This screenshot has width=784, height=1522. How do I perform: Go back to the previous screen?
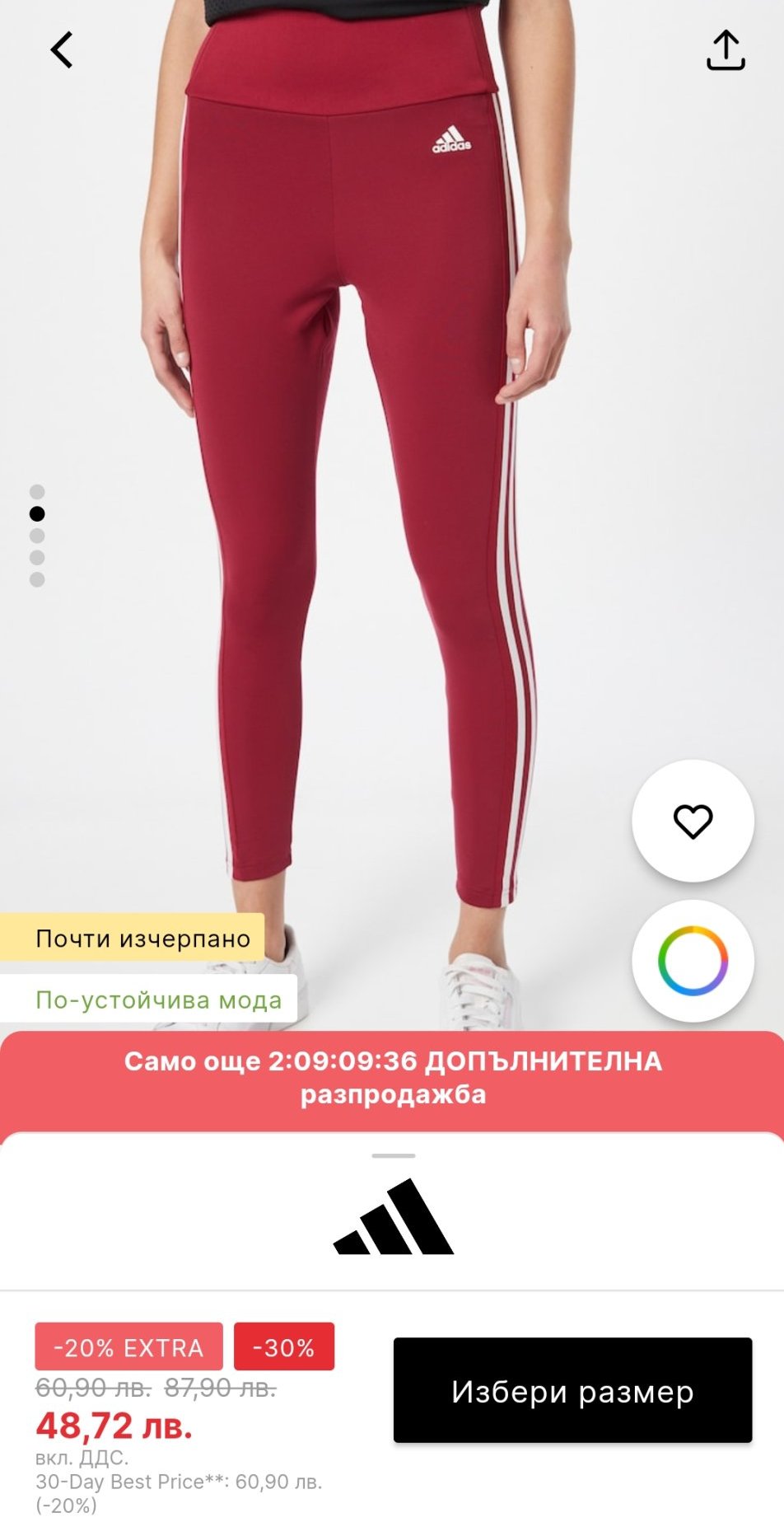[x=62, y=50]
